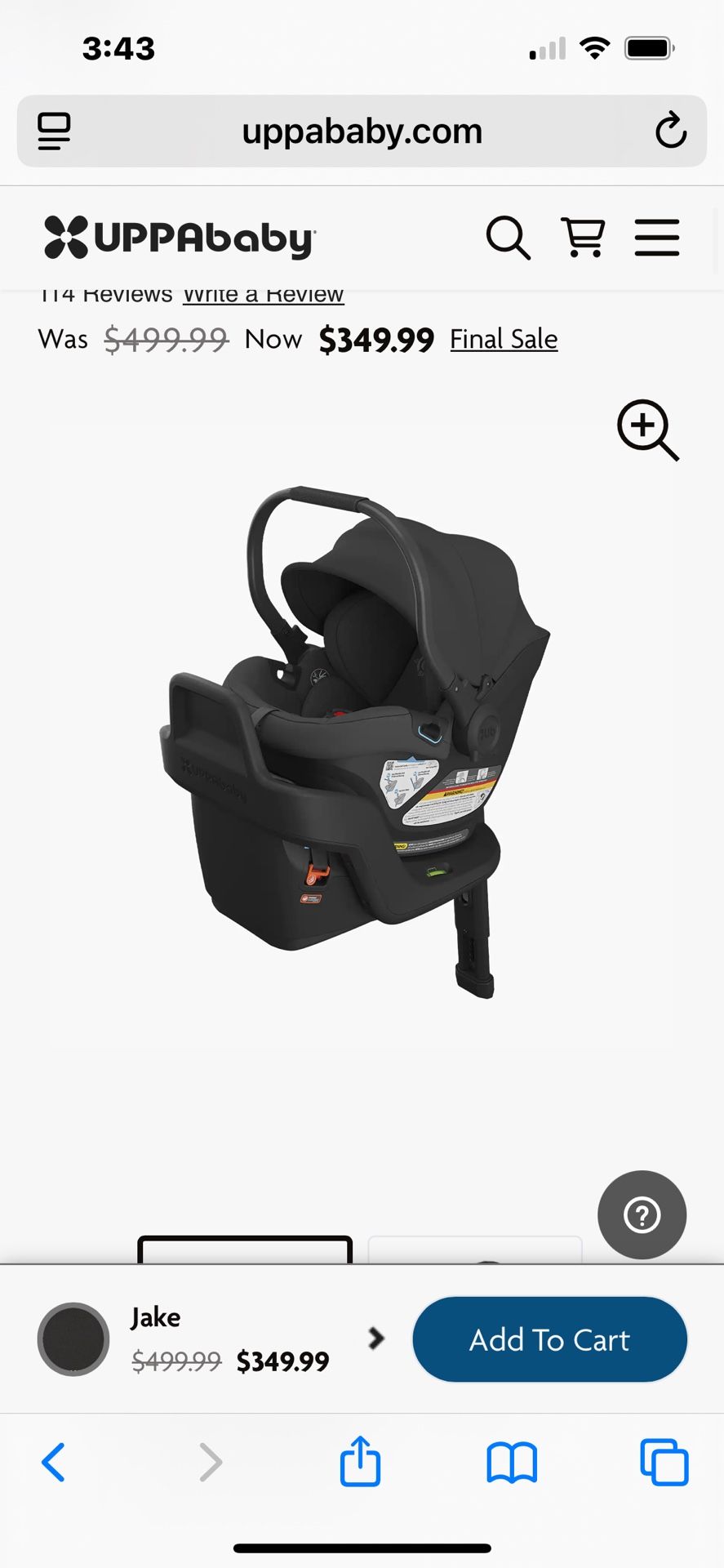Image resolution: width=724 pixels, height=1568 pixels.
Task: Tap the UPPAbaby logo to go home
Action: coord(180,238)
